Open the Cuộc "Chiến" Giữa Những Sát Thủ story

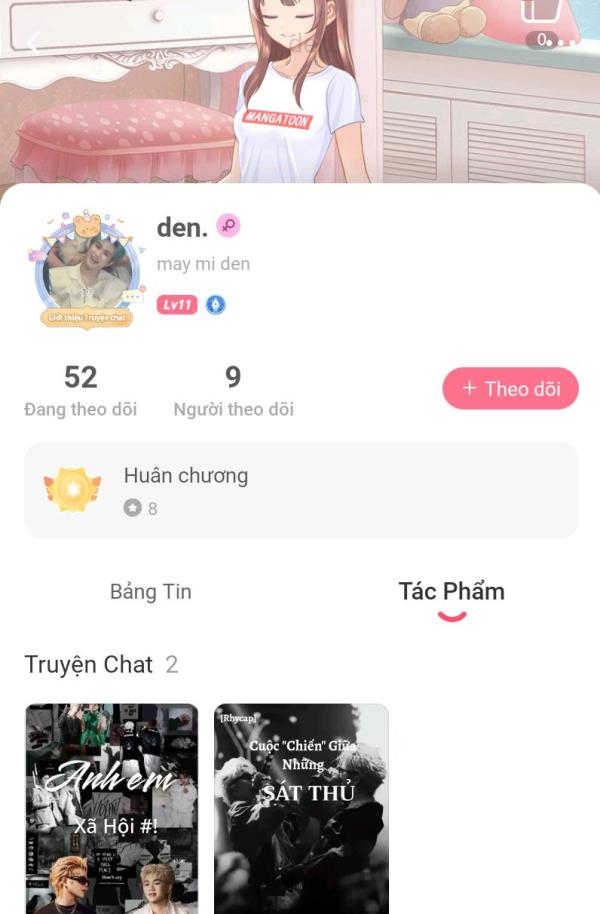301,808
